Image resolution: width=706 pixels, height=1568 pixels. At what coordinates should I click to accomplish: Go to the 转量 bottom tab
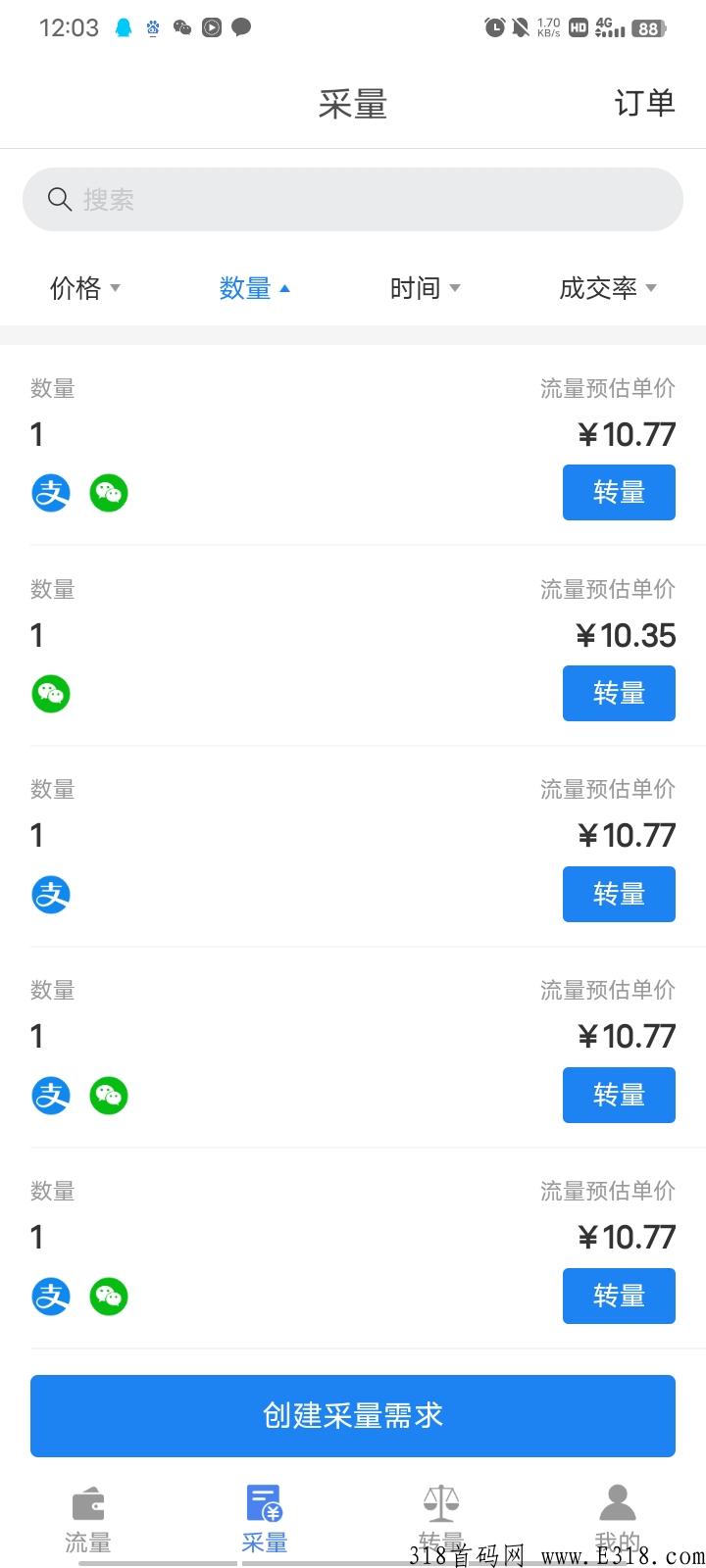point(441,1520)
